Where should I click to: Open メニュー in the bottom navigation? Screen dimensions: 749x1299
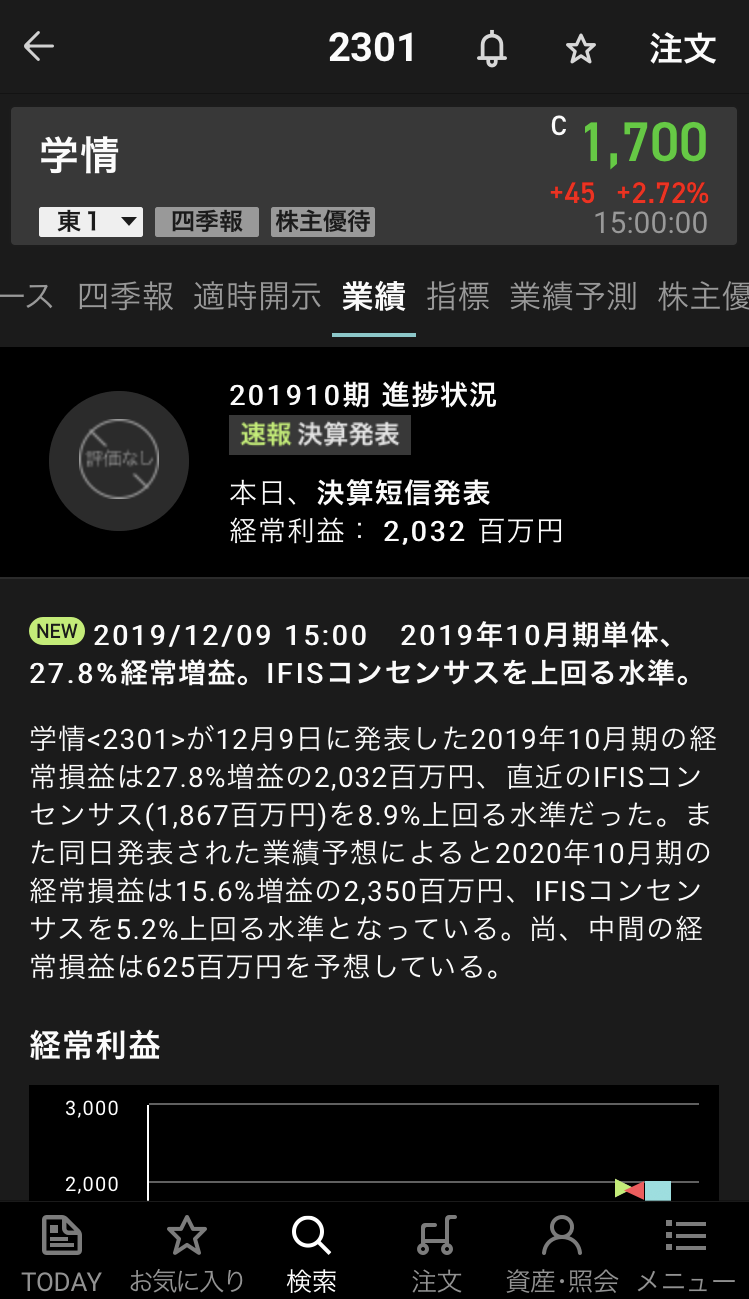point(686,1253)
